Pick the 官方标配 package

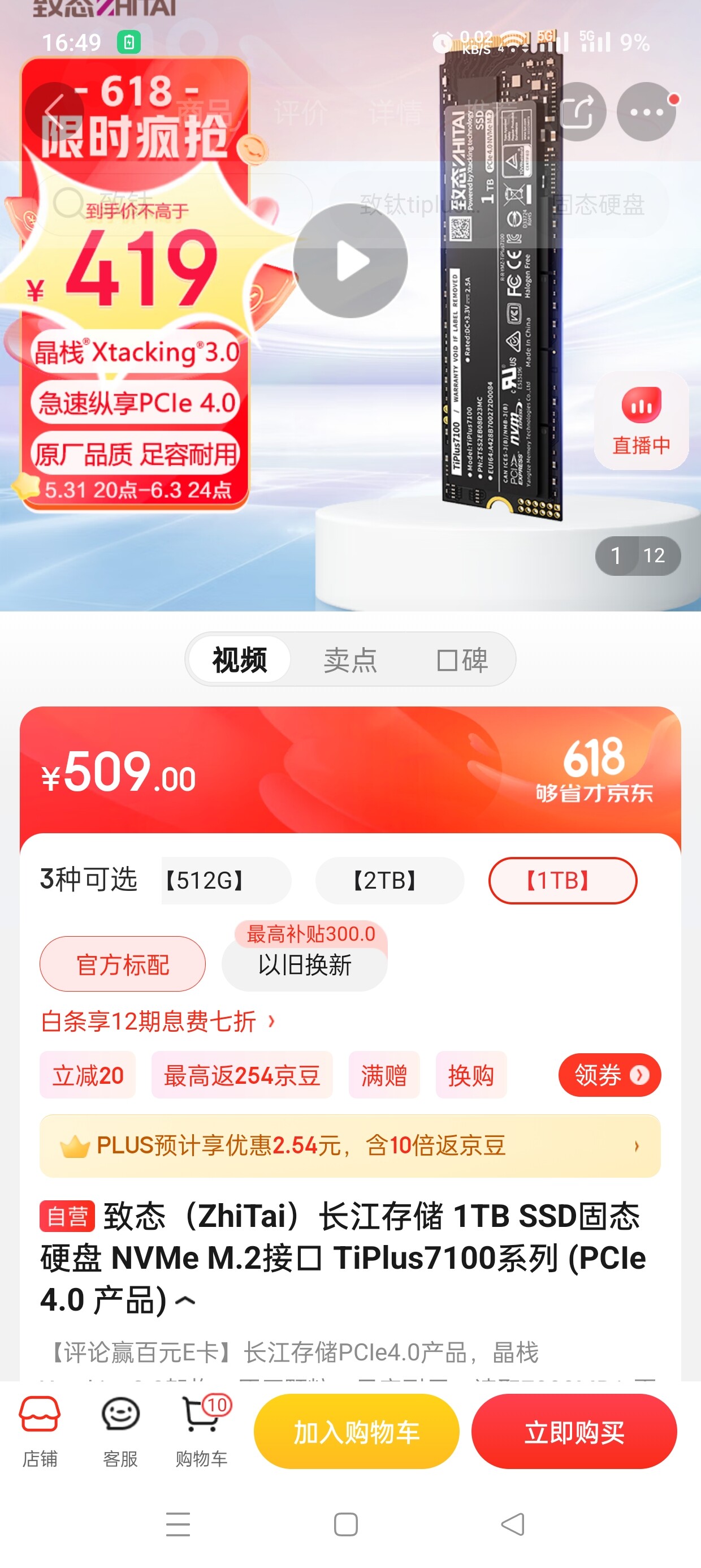122,964
